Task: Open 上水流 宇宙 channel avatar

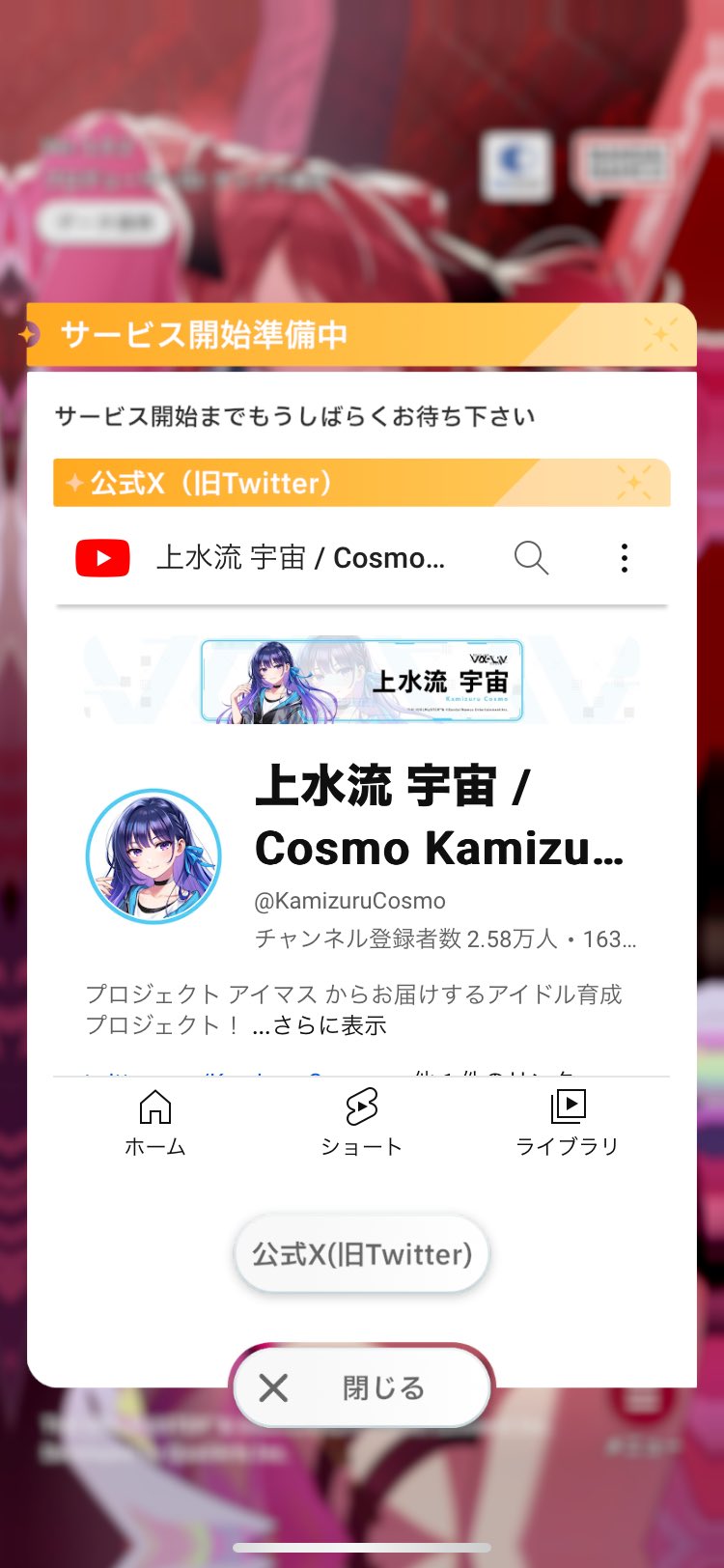Action: [154, 856]
